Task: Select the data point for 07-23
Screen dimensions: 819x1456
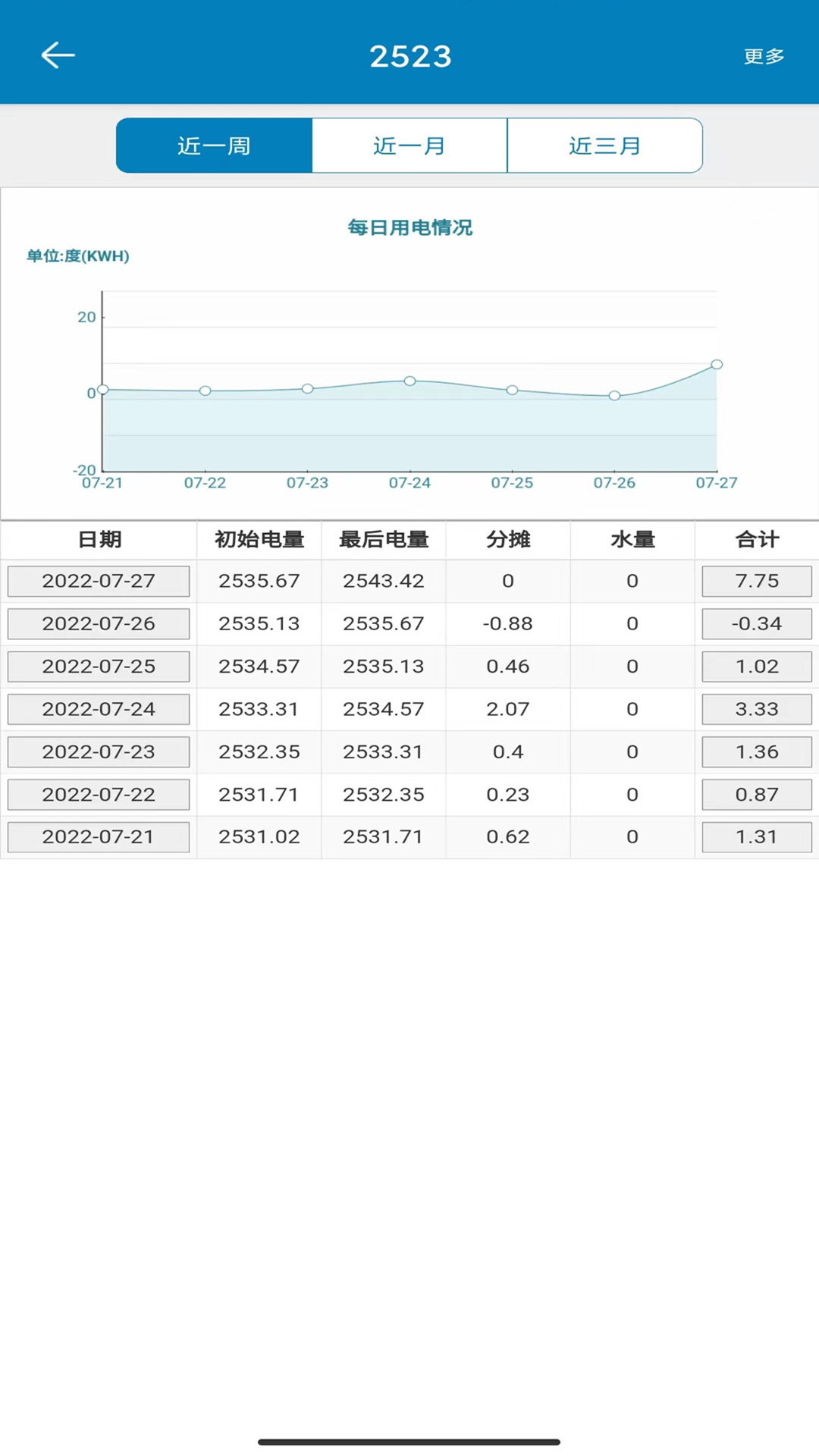Action: pyautogui.click(x=307, y=388)
